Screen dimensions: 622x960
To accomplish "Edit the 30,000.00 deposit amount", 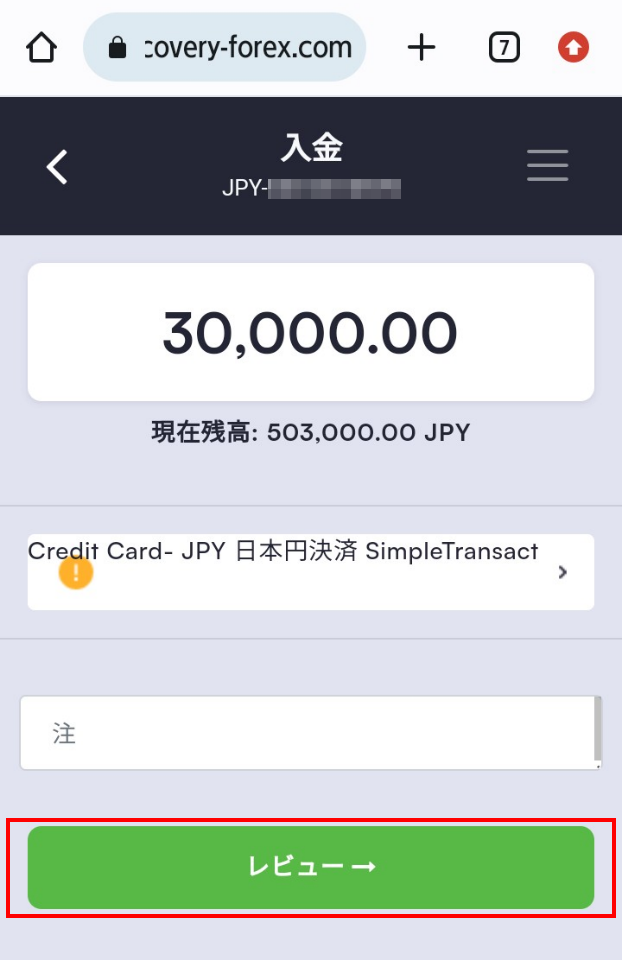I will coord(310,333).
